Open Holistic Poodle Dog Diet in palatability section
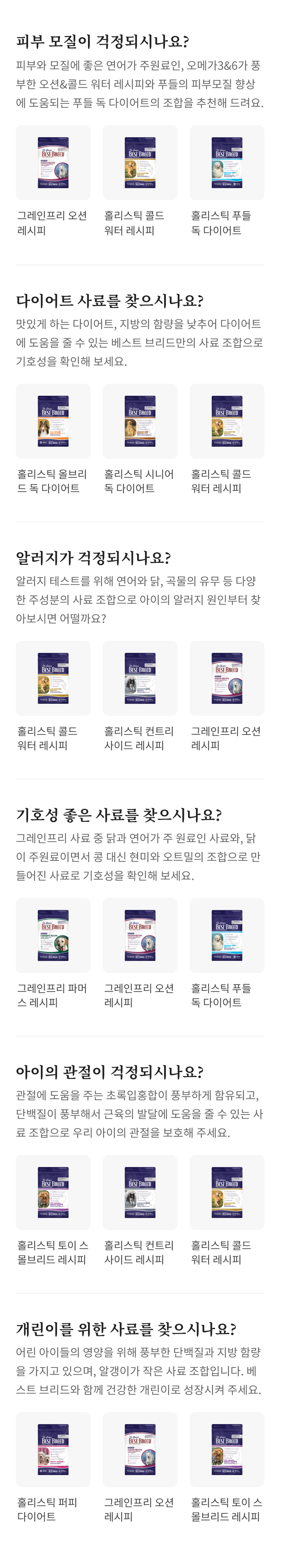Image resolution: width=281 pixels, height=1568 pixels. (227, 935)
